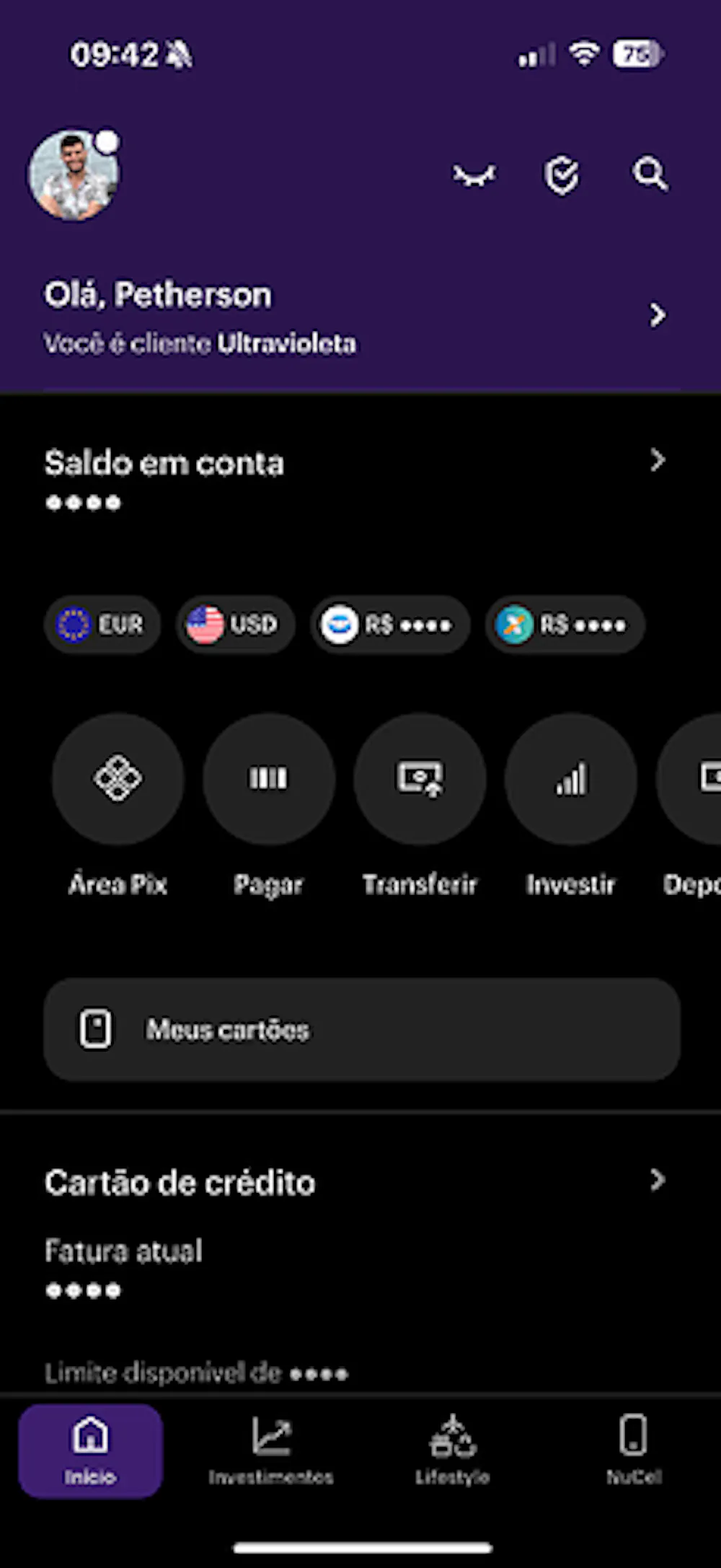721x1568 pixels.
Task: Go to the Lifestyle tab
Action: 452,1450
